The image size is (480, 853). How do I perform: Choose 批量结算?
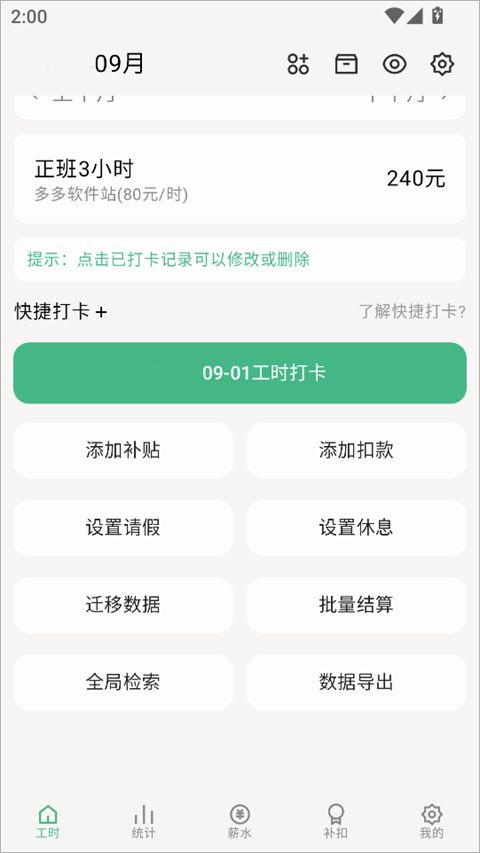[356, 605]
